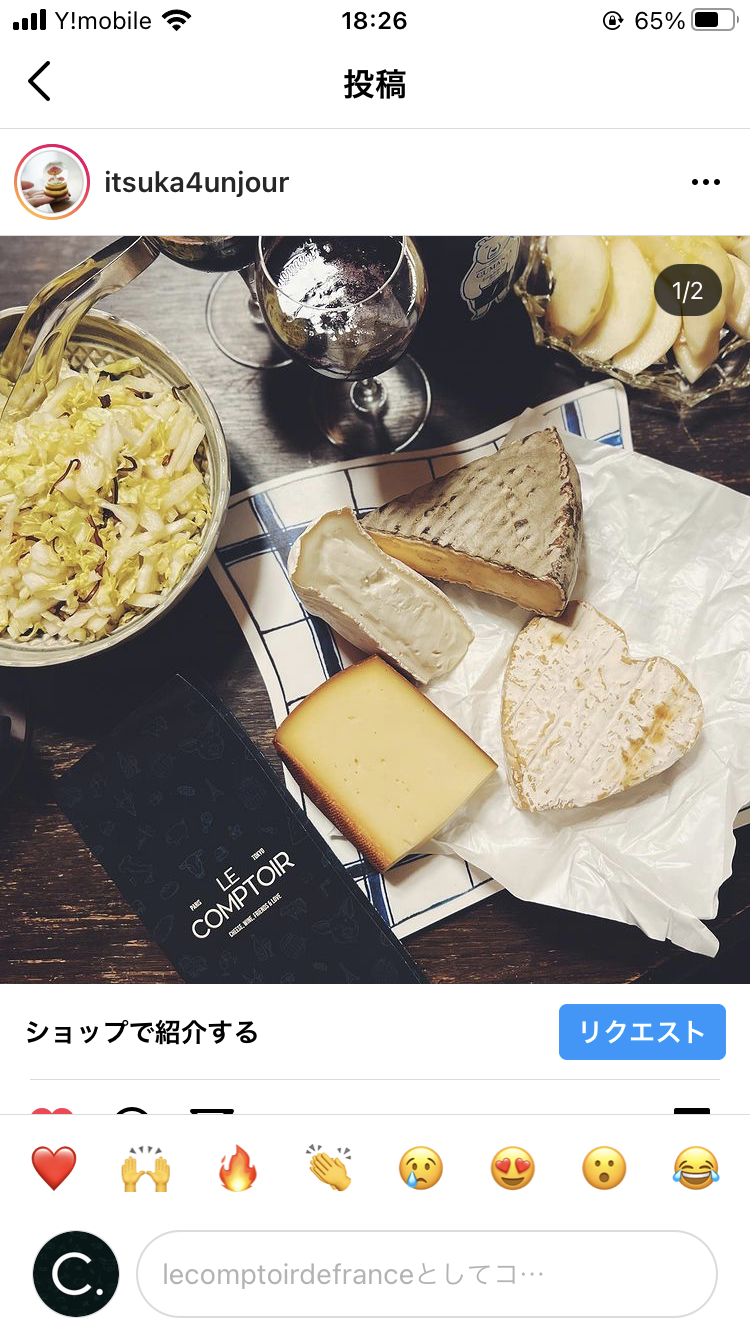Open the post's three-dot options menu
This screenshot has width=750, height=1334.
[x=705, y=182]
